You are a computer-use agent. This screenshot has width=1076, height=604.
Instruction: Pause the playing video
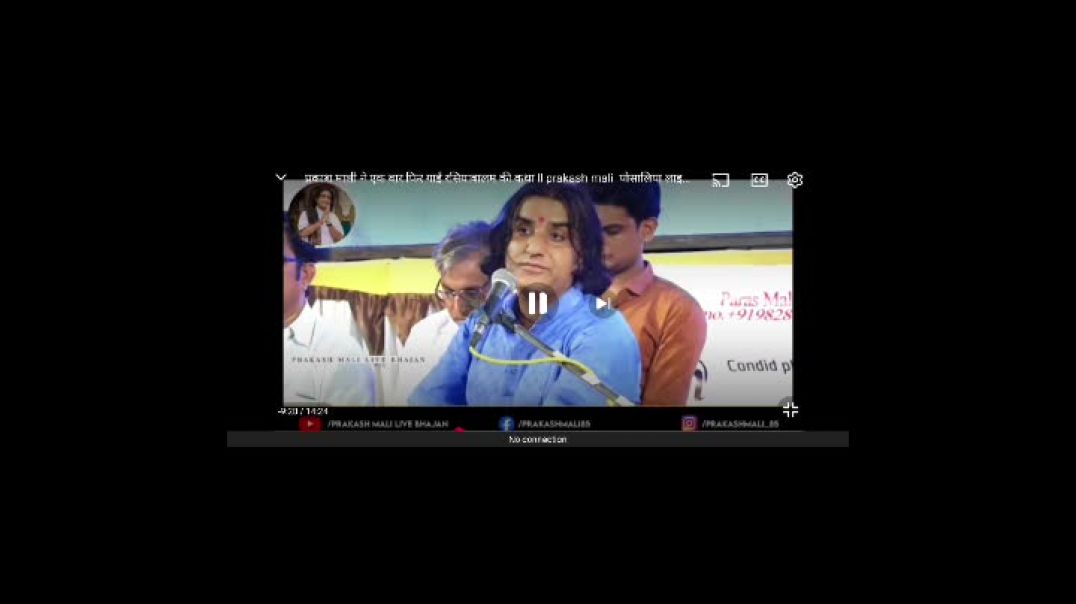(x=537, y=304)
